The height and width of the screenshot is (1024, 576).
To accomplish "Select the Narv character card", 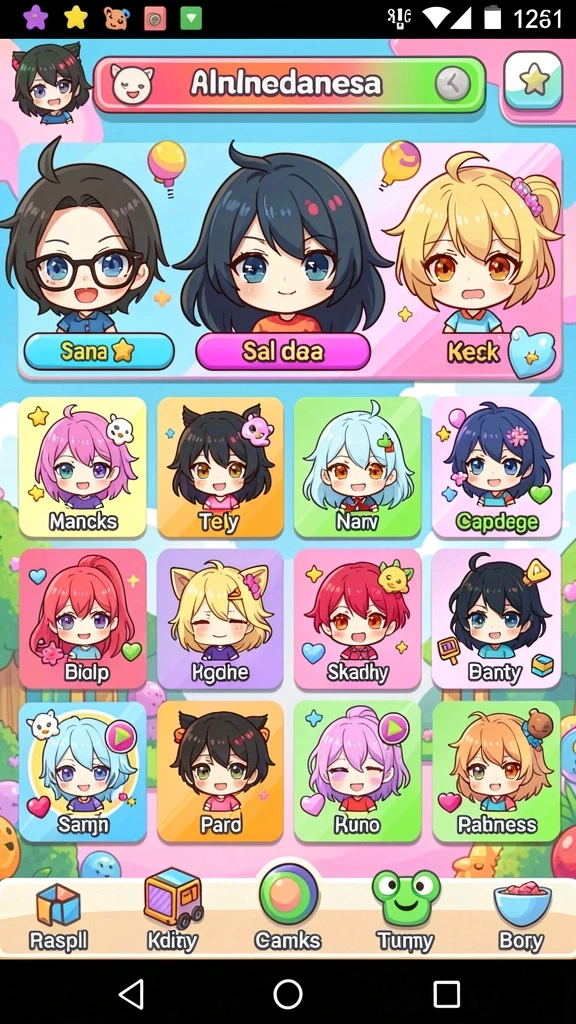I will 357,467.
